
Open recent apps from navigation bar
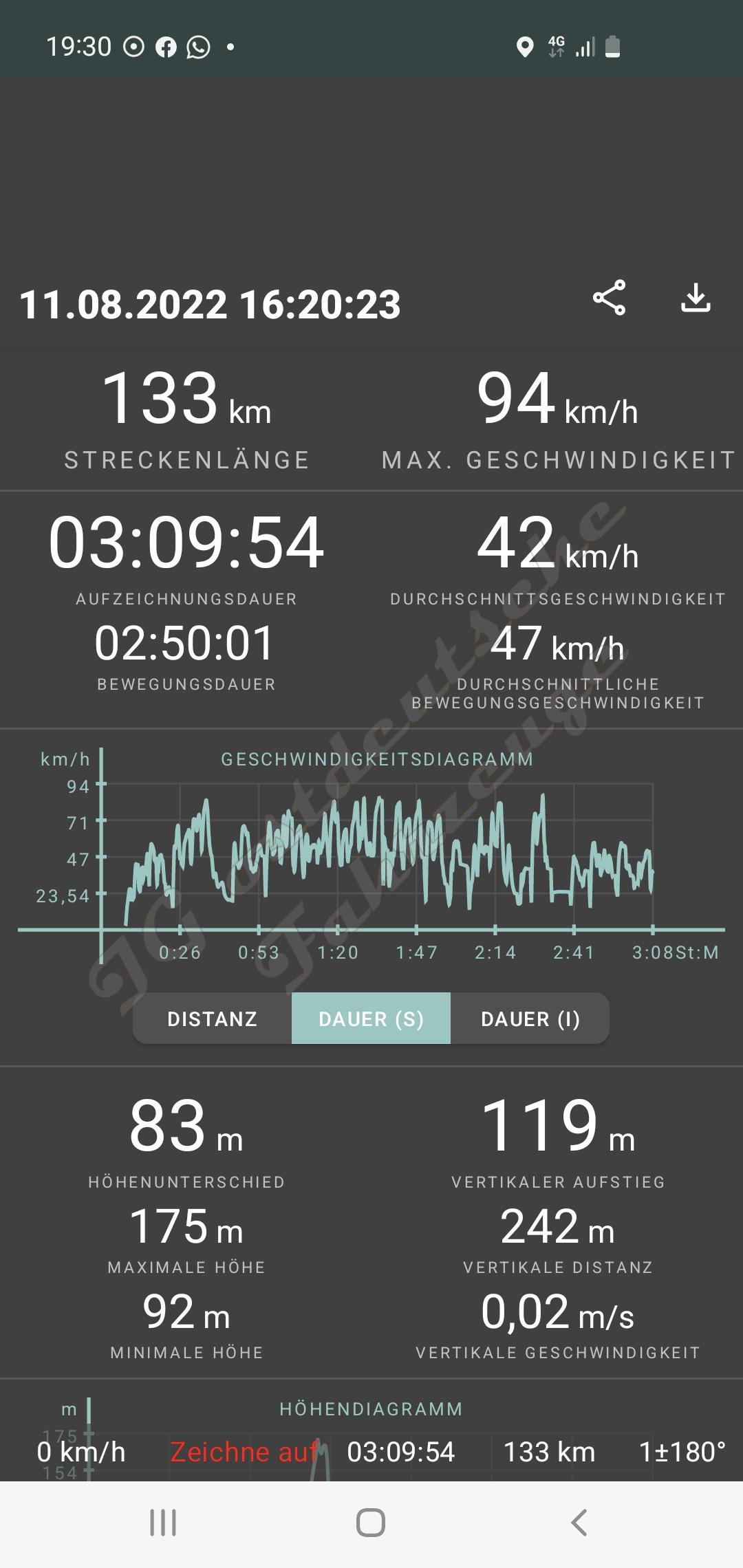pyautogui.click(x=163, y=1523)
